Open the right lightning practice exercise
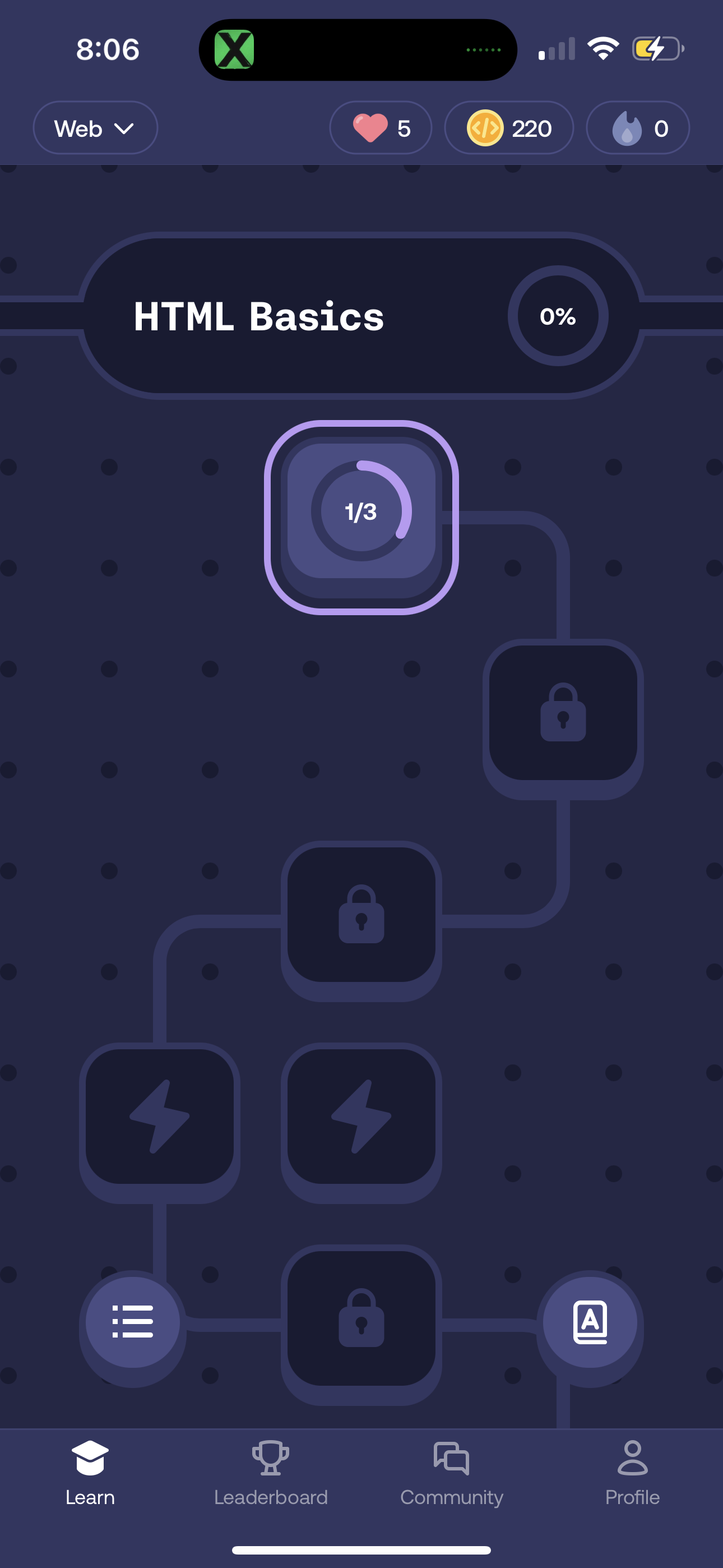Screen dimensions: 723x1568 point(361,1120)
